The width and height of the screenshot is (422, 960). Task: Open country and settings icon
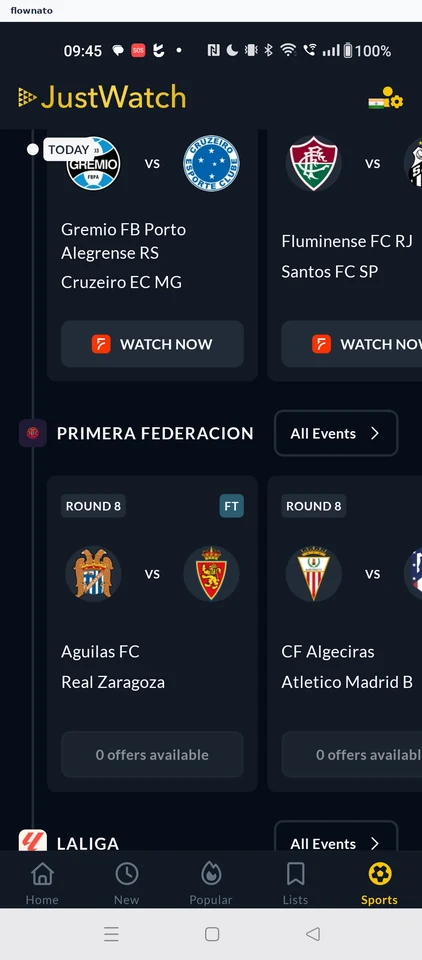385,98
